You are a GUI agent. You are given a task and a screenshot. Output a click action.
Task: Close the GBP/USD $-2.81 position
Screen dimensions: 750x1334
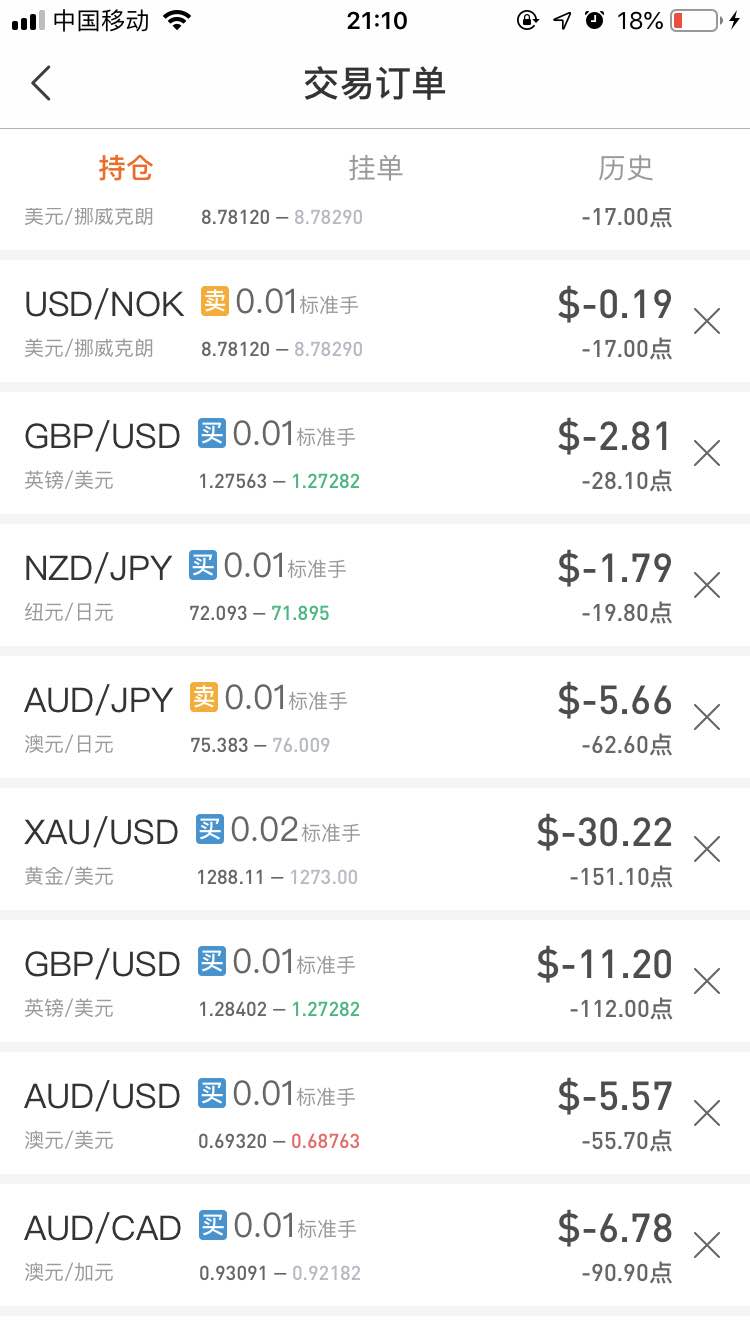pos(707,453)
